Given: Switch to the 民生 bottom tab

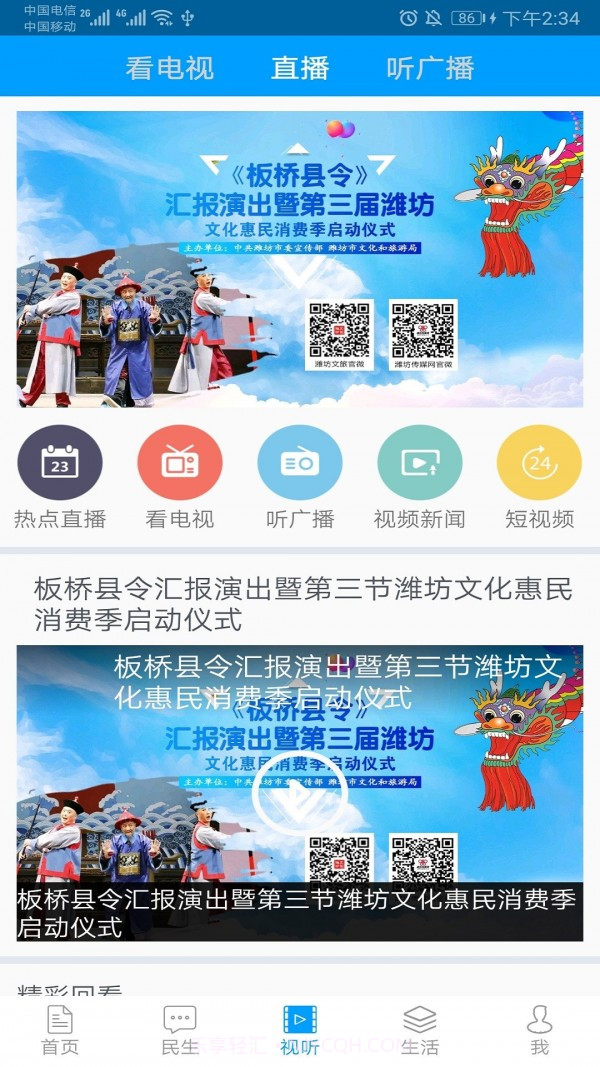Looking at the screenshot, I should (x=180, y=1030).
